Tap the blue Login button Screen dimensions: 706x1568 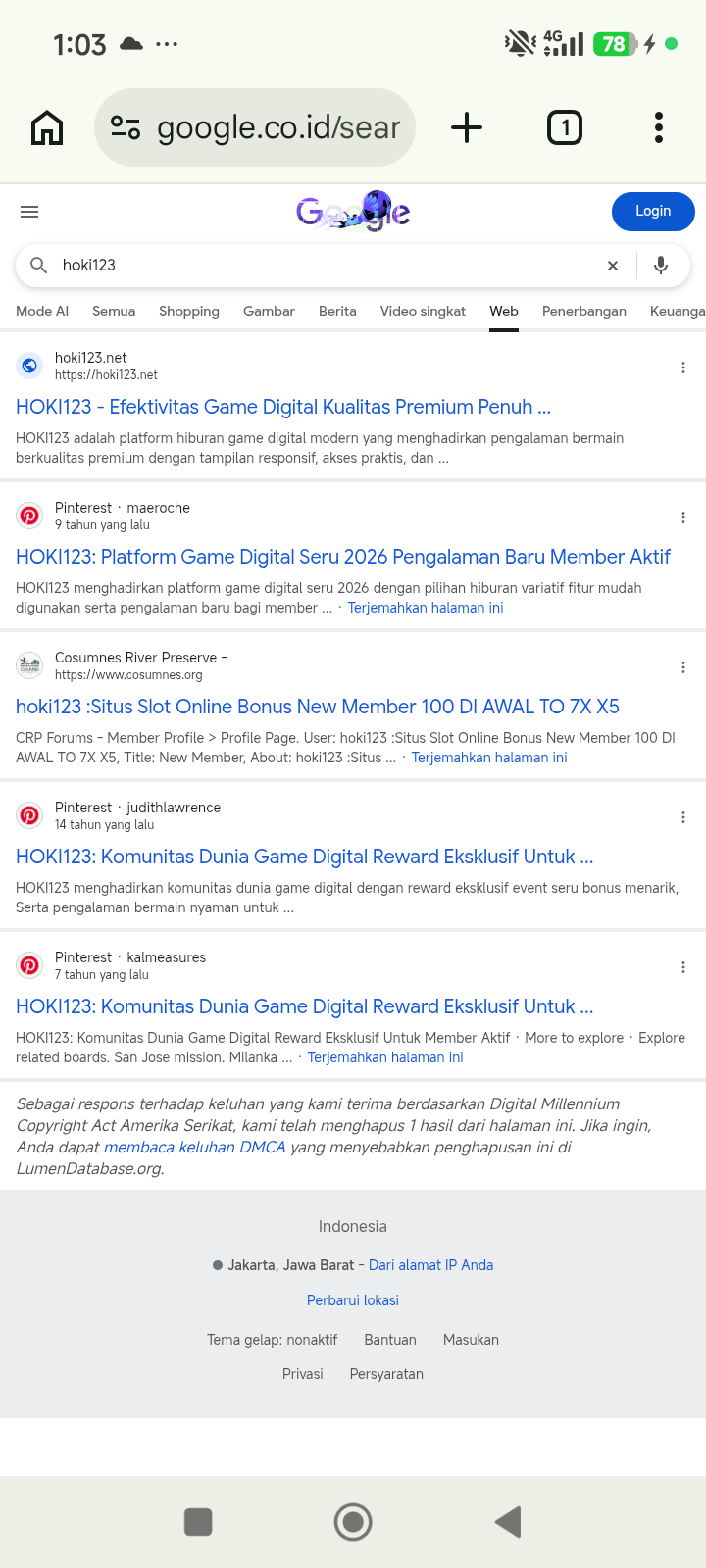653,212
